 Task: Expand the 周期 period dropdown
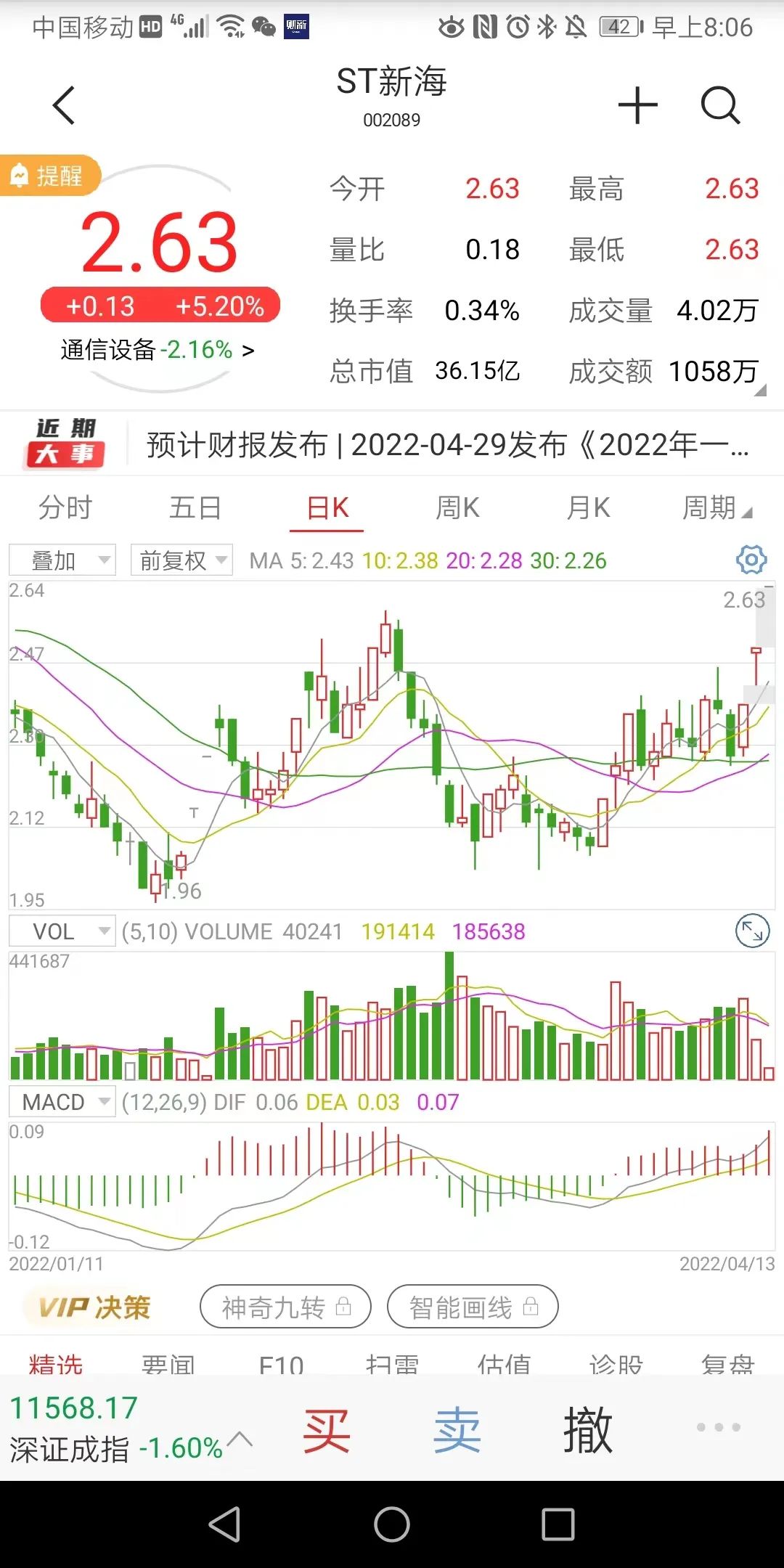click(x=716, y=507)
